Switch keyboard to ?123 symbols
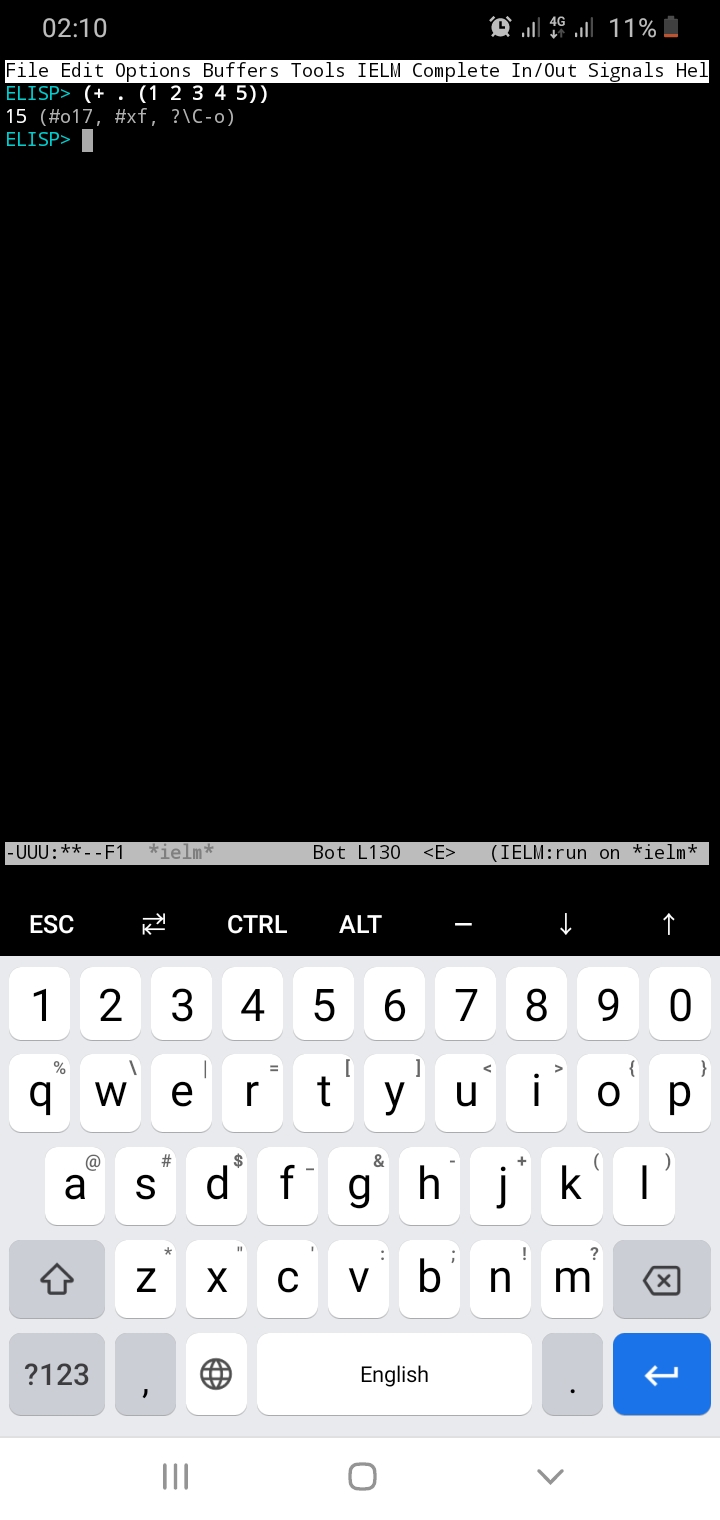Viewport: 720px width, 1520px height. point(57,1374)
